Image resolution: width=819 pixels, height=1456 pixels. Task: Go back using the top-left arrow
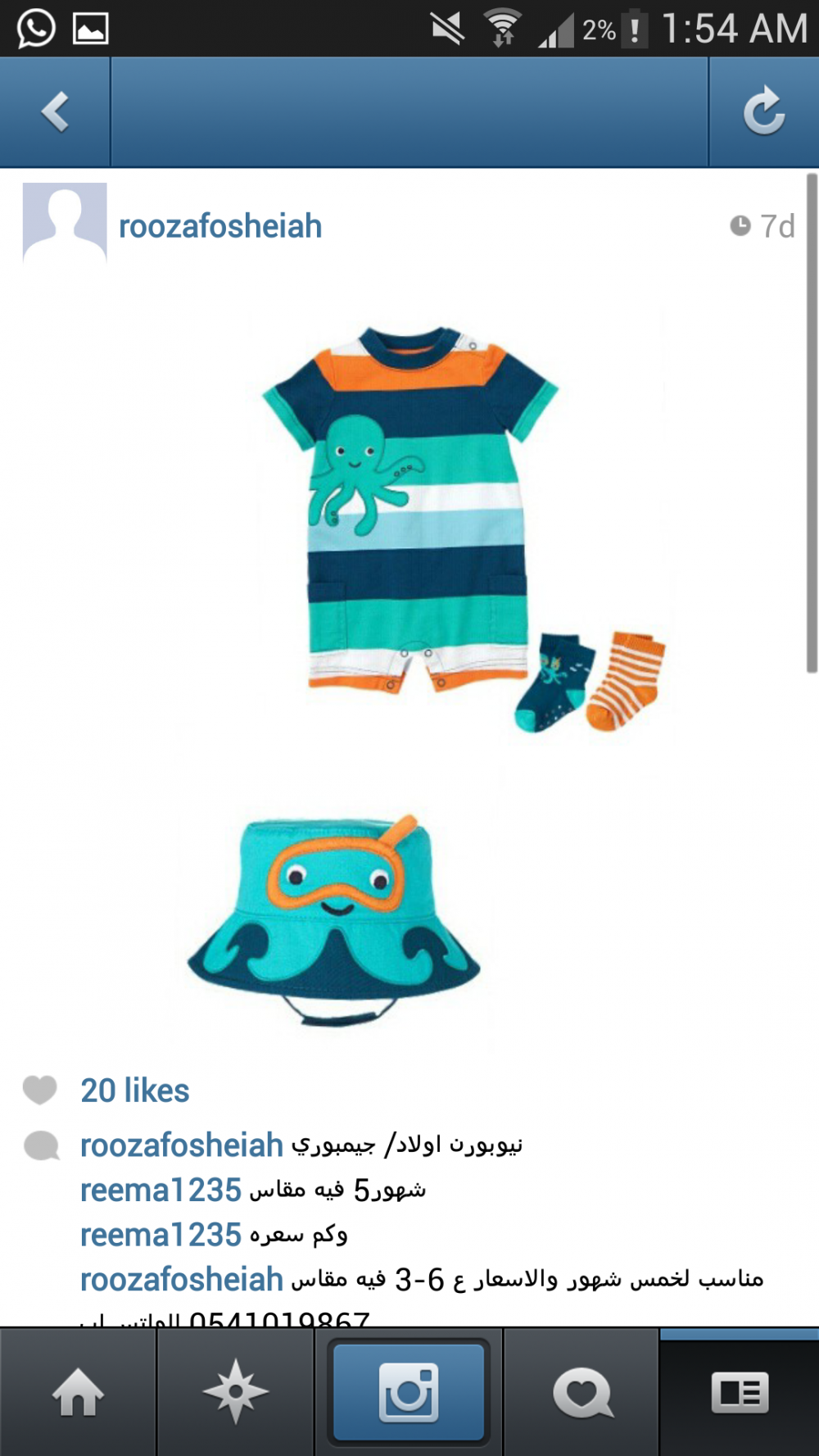[55, 112]
